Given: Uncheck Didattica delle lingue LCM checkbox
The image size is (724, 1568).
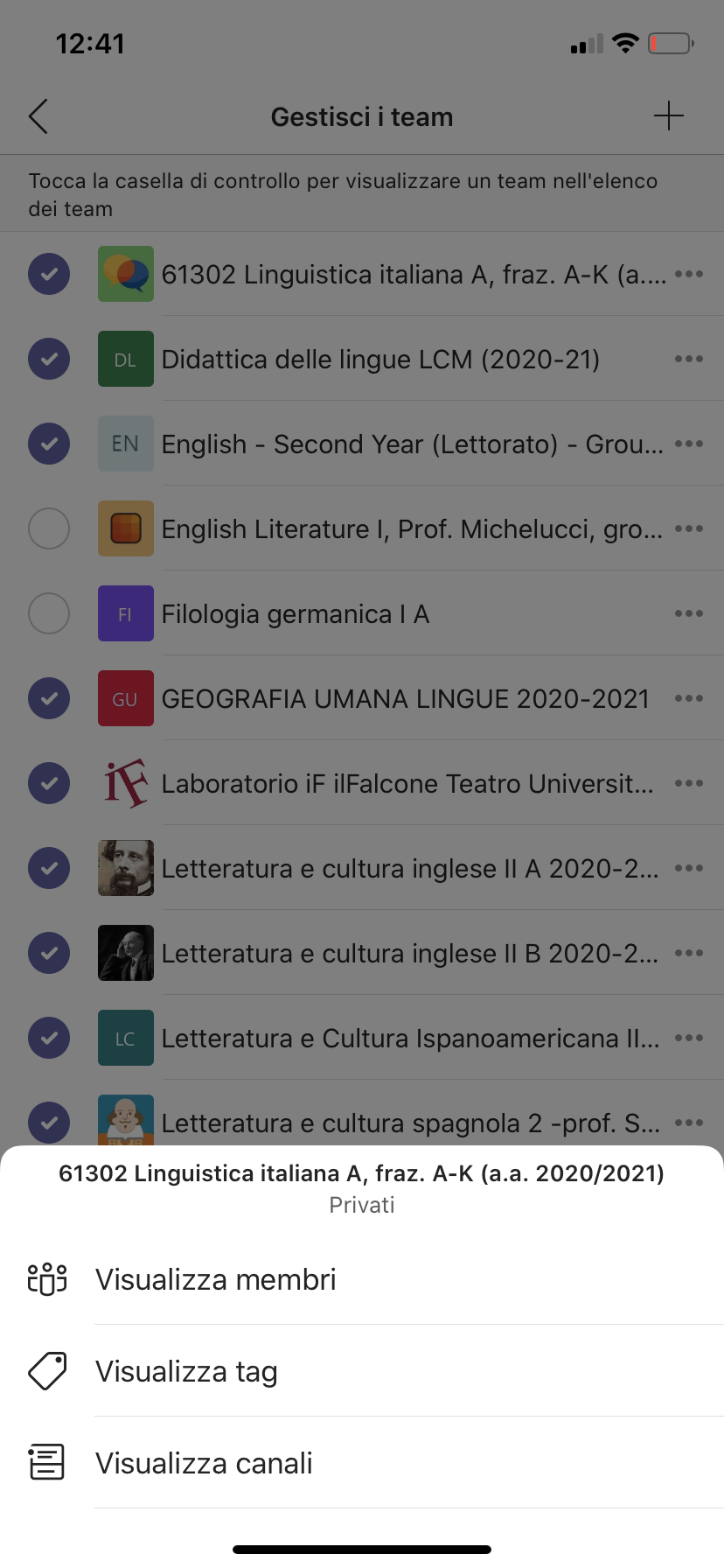Looking at the screenshot, I should pos(49,359).
